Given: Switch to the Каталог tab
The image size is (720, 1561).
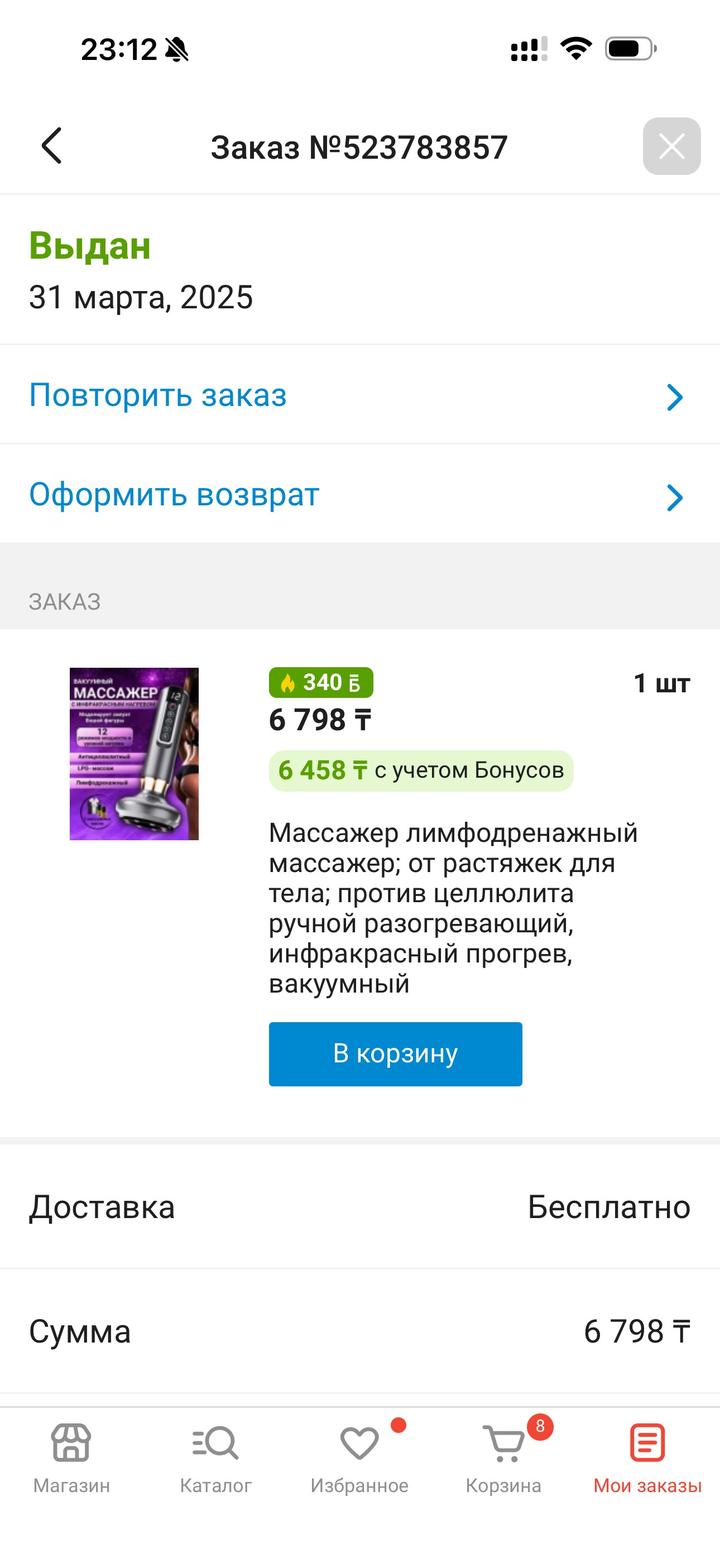Looking at the screenshot, I should coord(215,1458).
